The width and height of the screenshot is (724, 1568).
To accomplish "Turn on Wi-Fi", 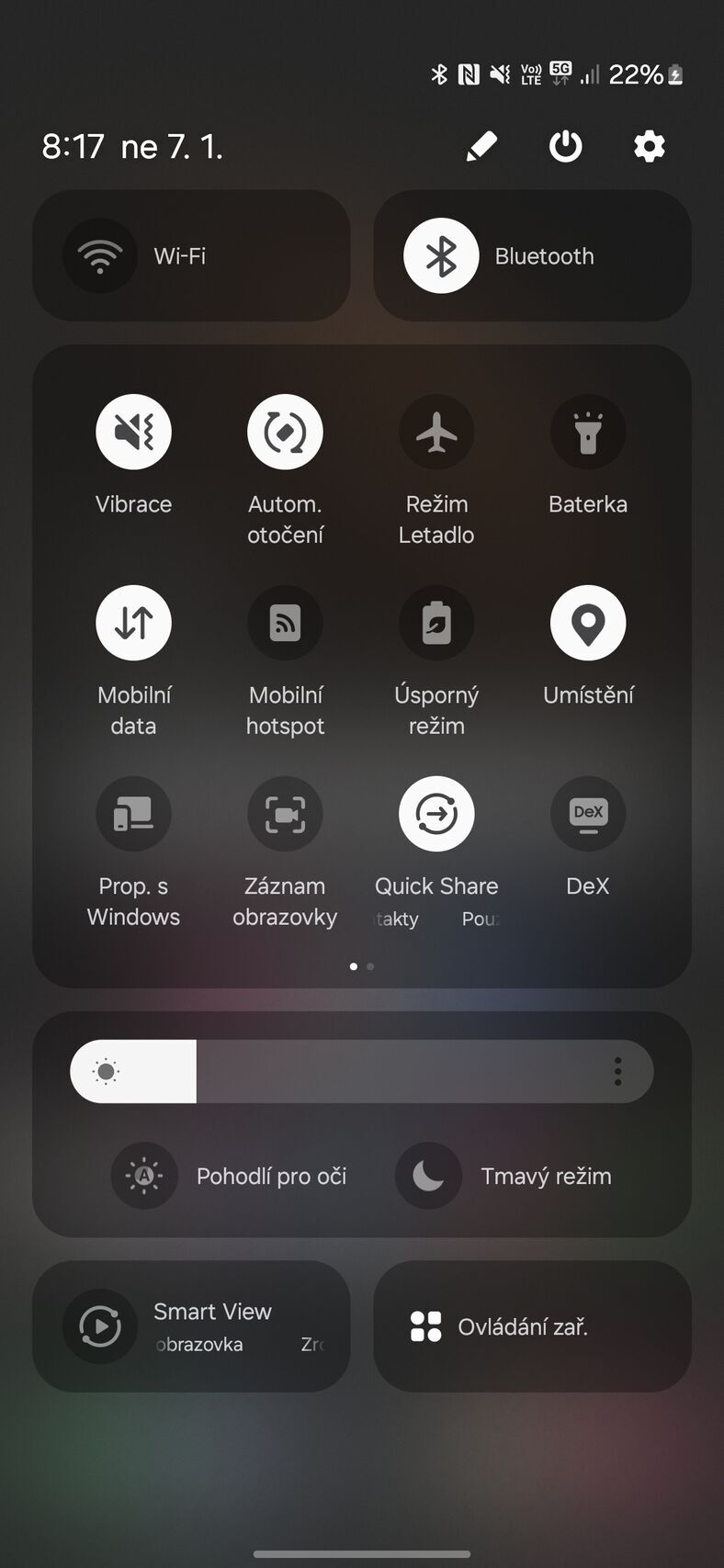I will (100, 255).
